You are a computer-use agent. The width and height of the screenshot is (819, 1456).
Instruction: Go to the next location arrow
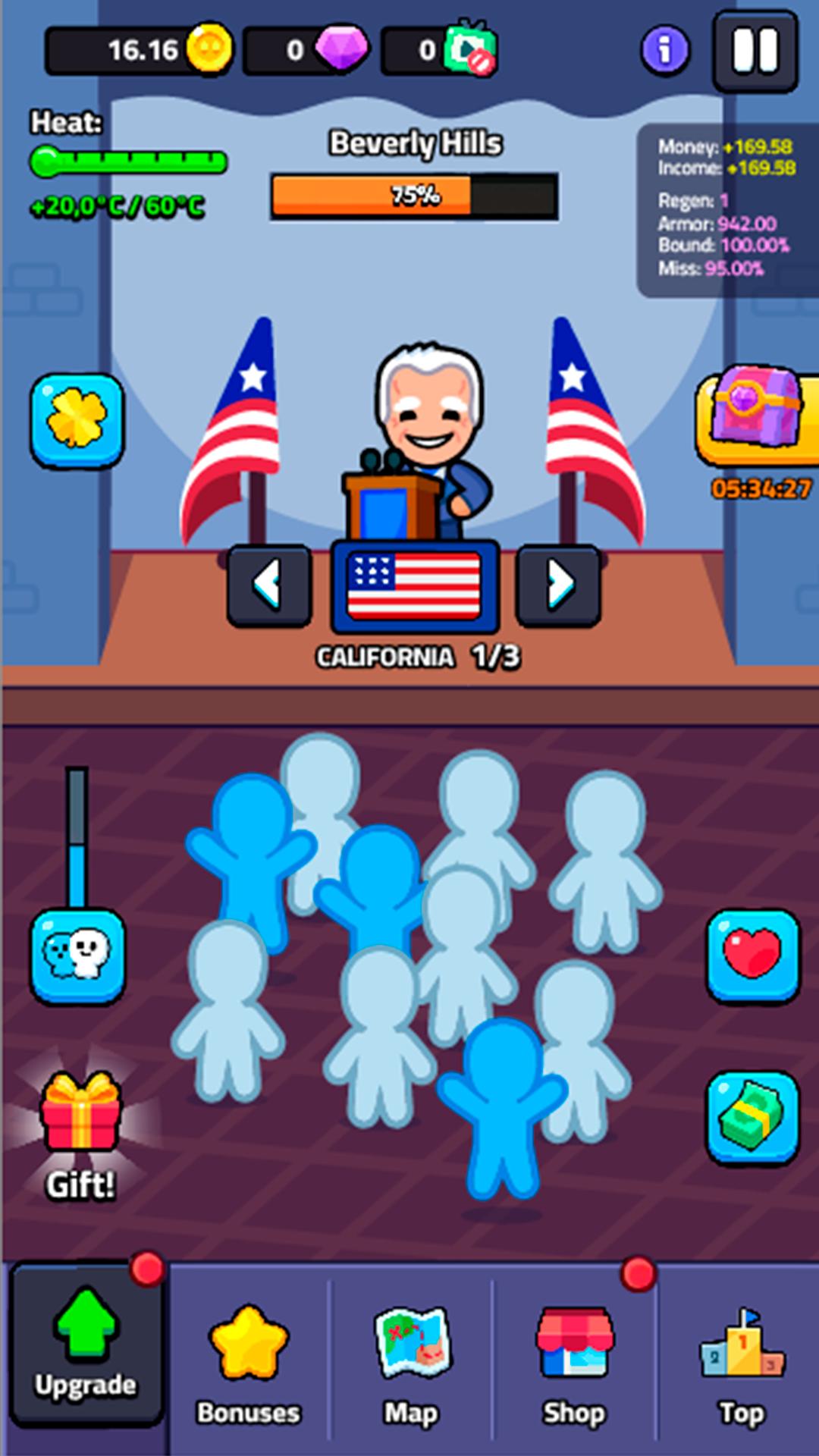(559, 585)
